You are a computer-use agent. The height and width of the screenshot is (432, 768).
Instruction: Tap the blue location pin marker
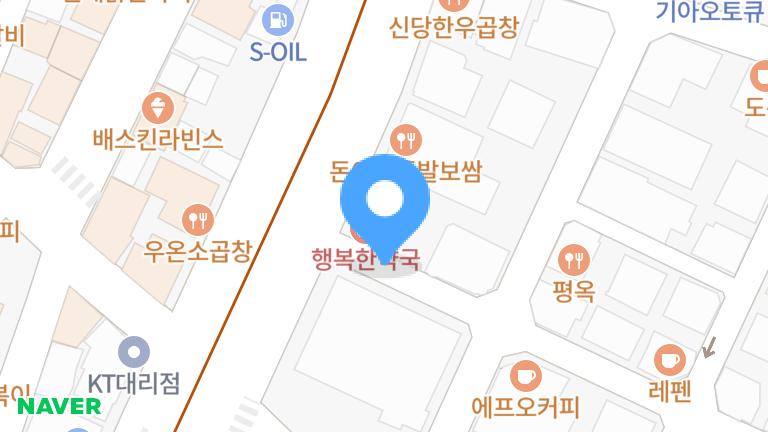pos(385,201)
